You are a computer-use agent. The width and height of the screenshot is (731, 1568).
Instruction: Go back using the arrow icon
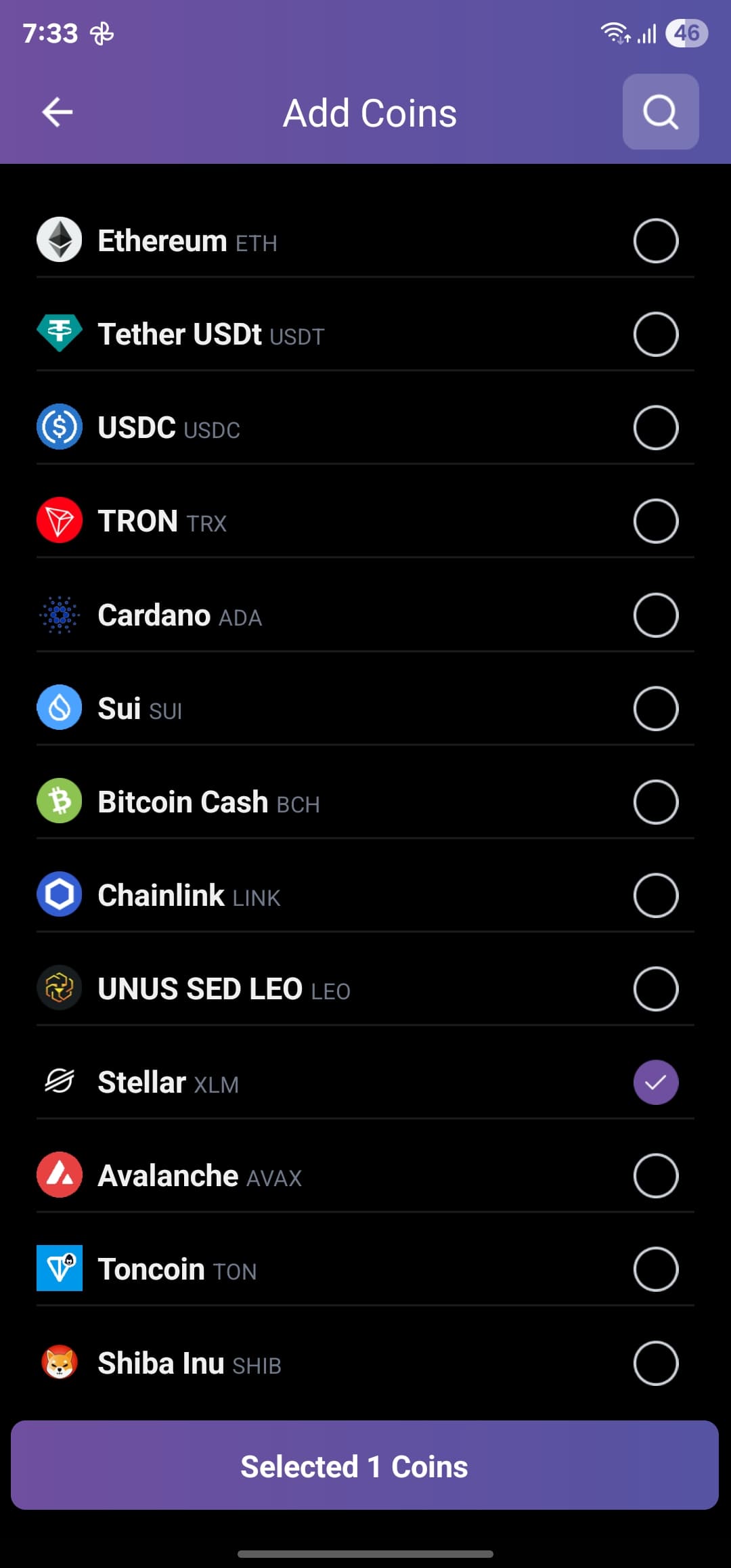pyautogui.click(x=58, y=112)
